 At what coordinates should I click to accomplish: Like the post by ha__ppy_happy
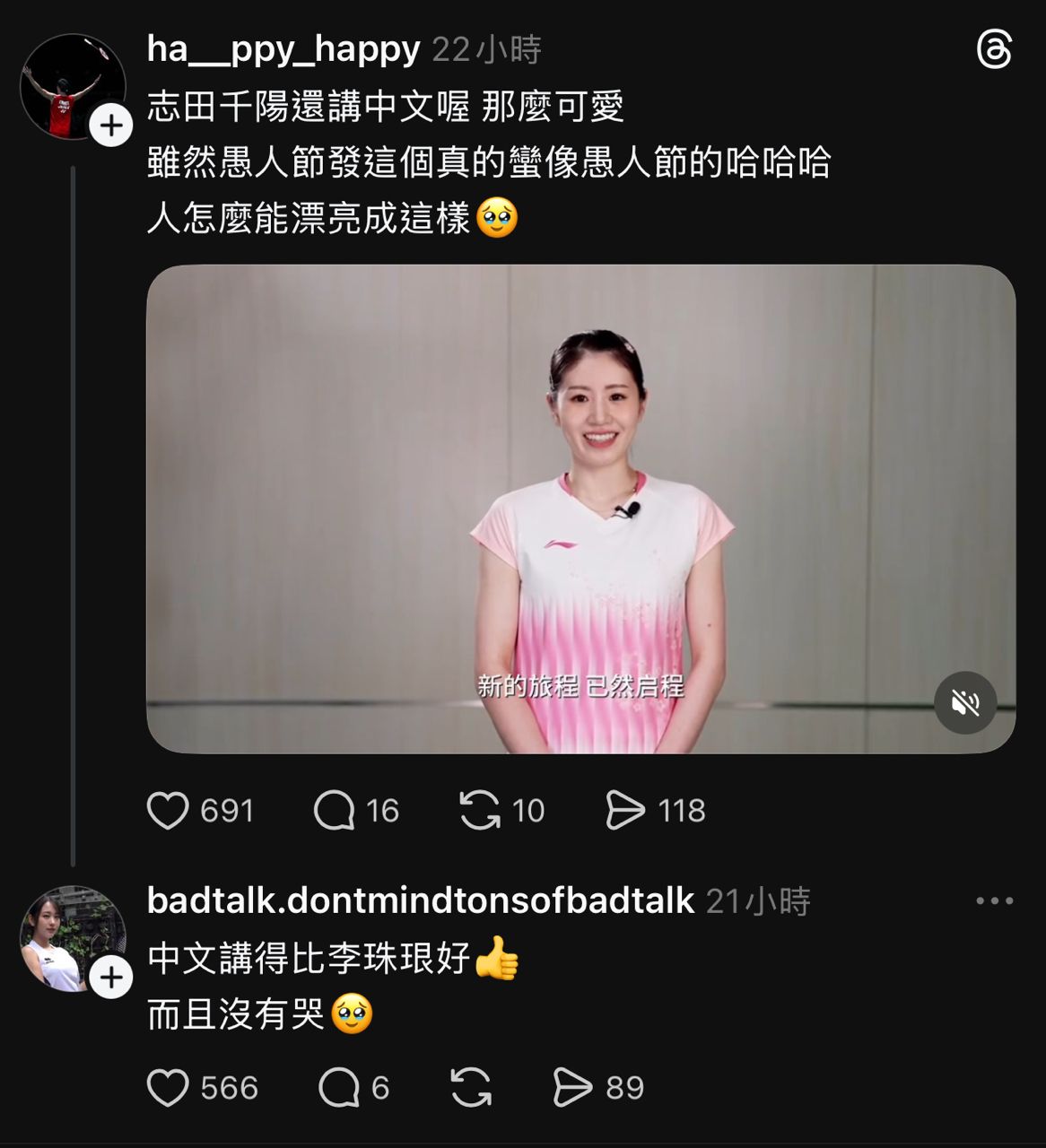(168, 811)
